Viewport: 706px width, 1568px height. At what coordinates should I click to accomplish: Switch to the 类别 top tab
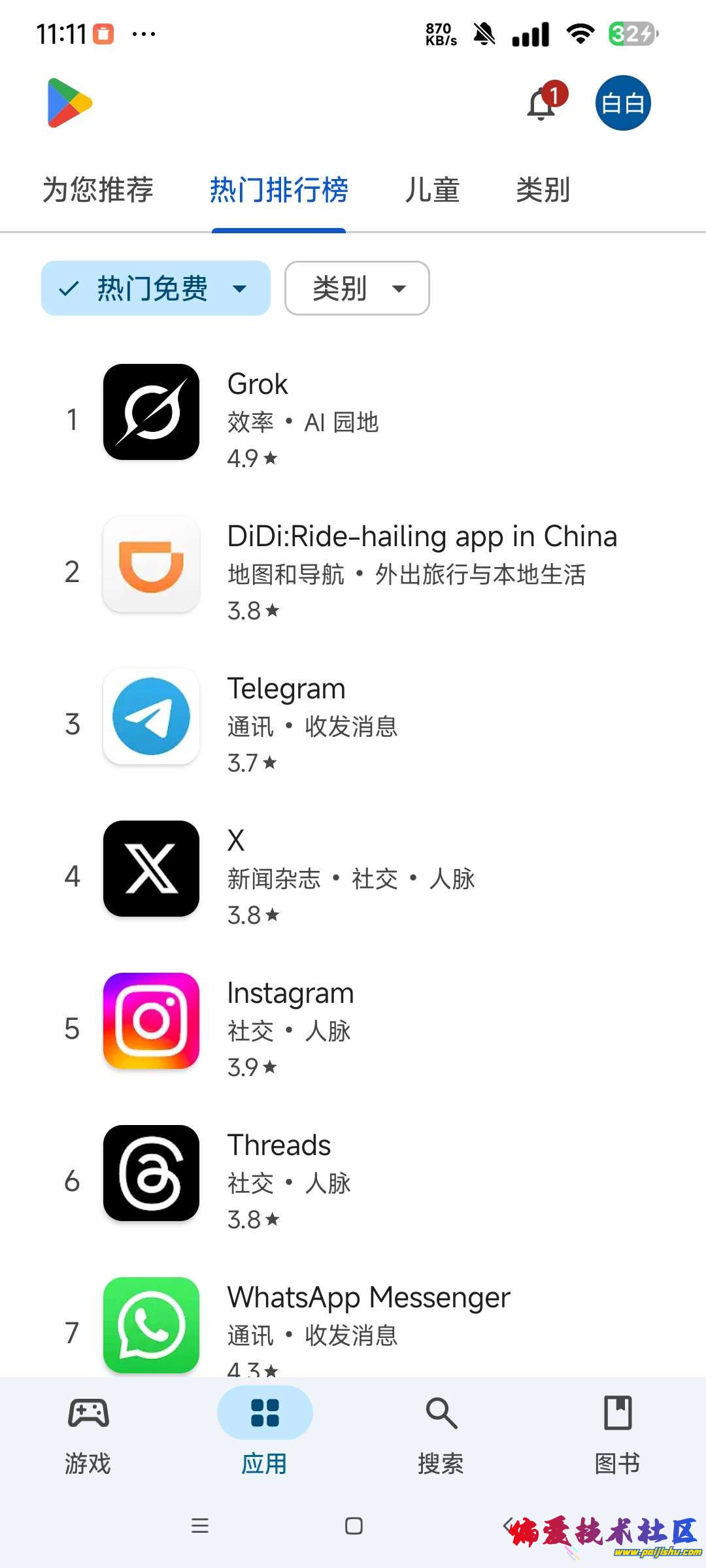pos(543,190)
